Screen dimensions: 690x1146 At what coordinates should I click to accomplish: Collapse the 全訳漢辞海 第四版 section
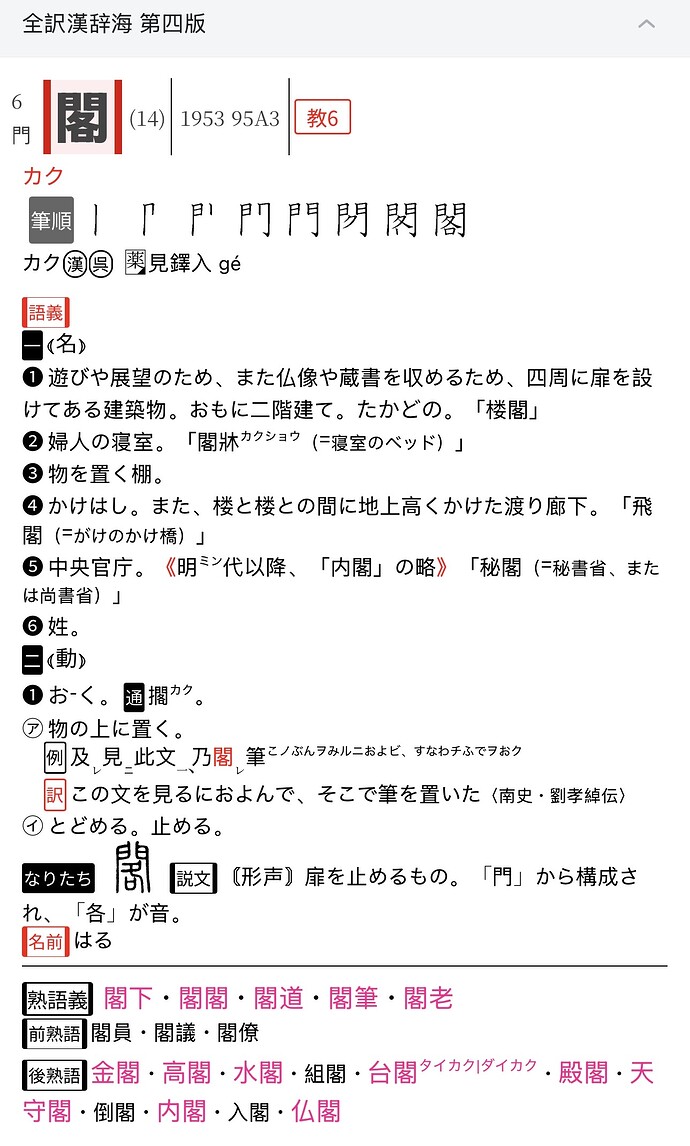tap(646, 24)
